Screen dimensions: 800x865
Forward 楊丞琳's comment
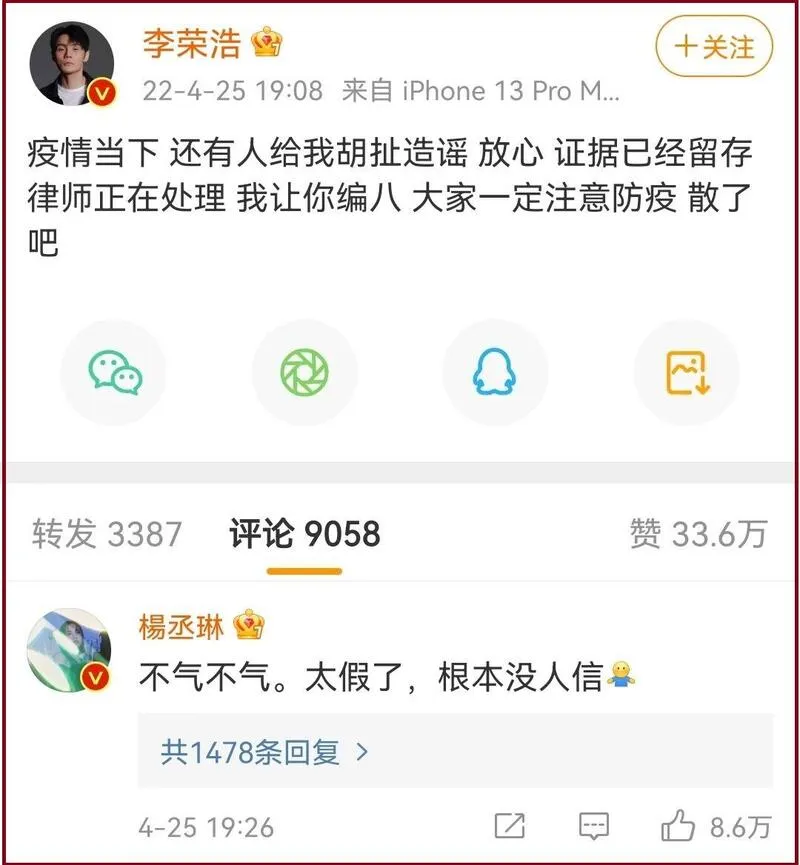coord(510,826)
